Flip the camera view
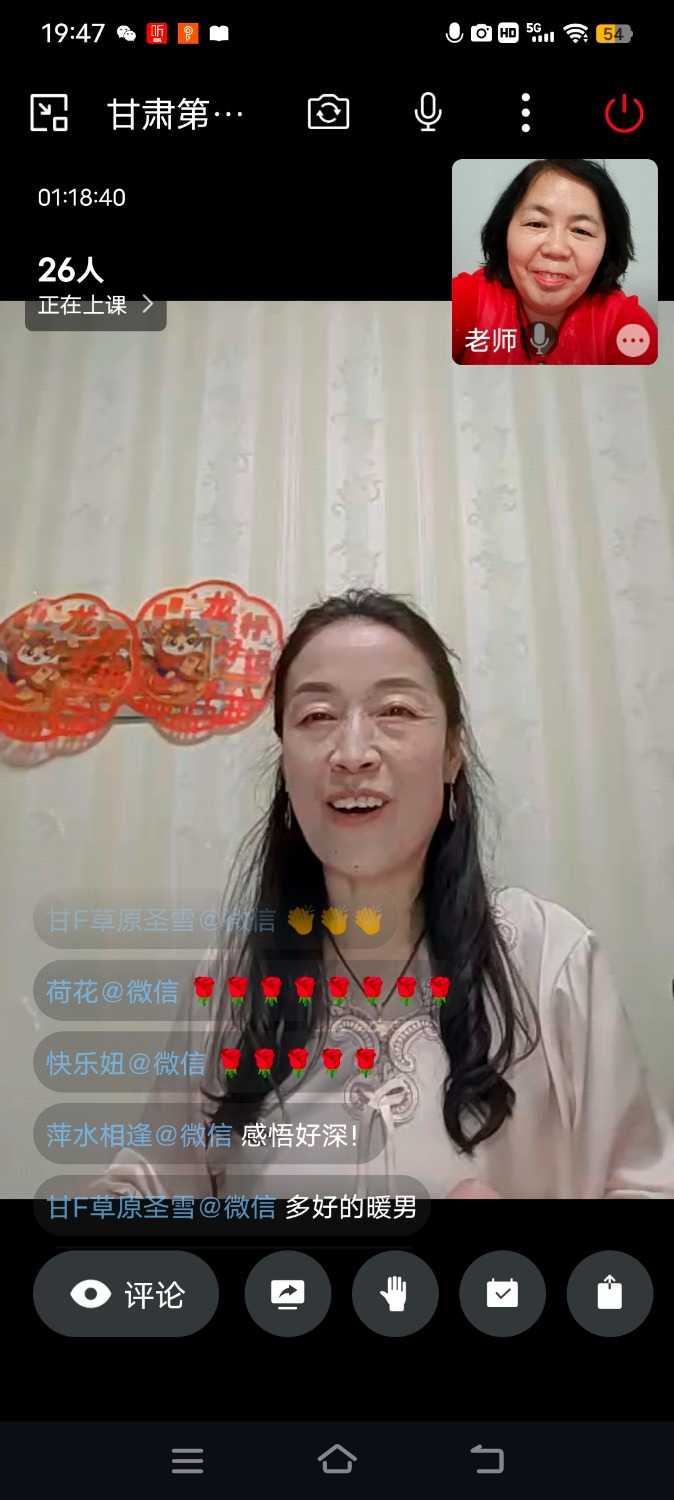 (328, 112)
